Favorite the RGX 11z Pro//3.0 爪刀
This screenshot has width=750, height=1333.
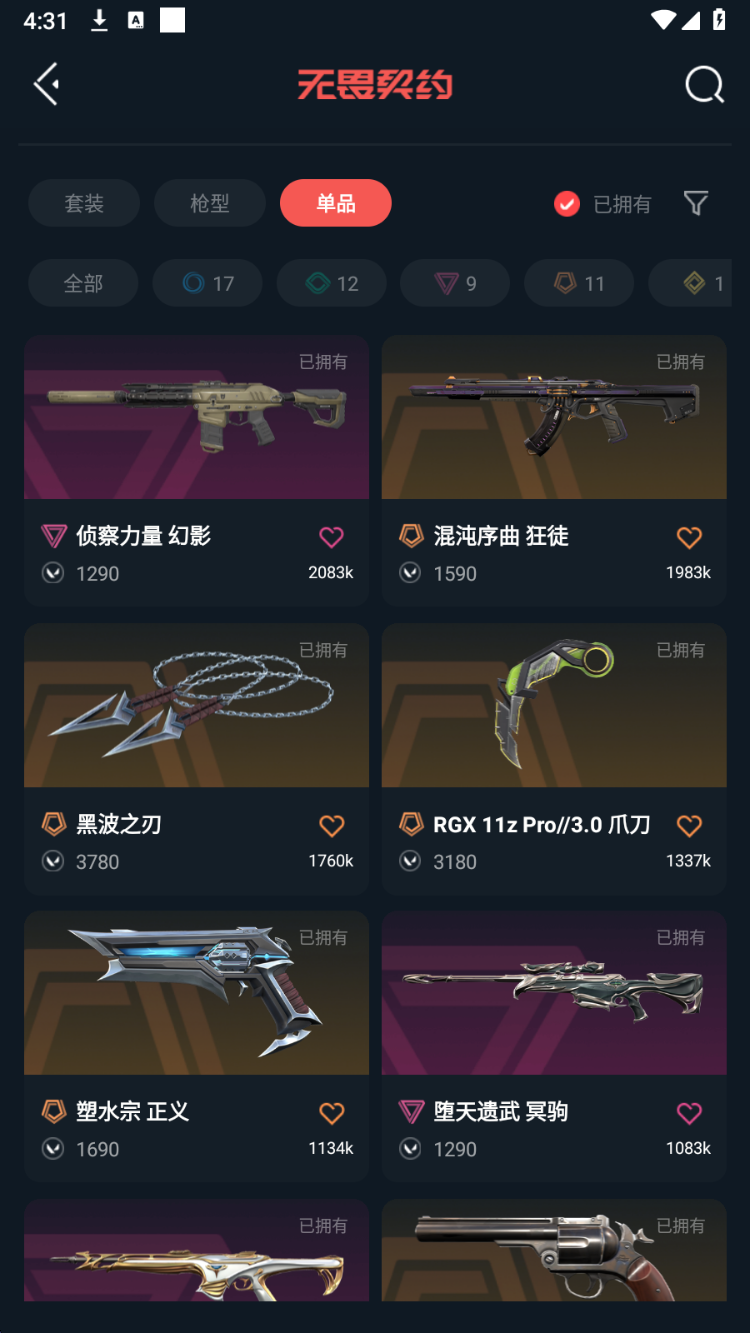689,825
